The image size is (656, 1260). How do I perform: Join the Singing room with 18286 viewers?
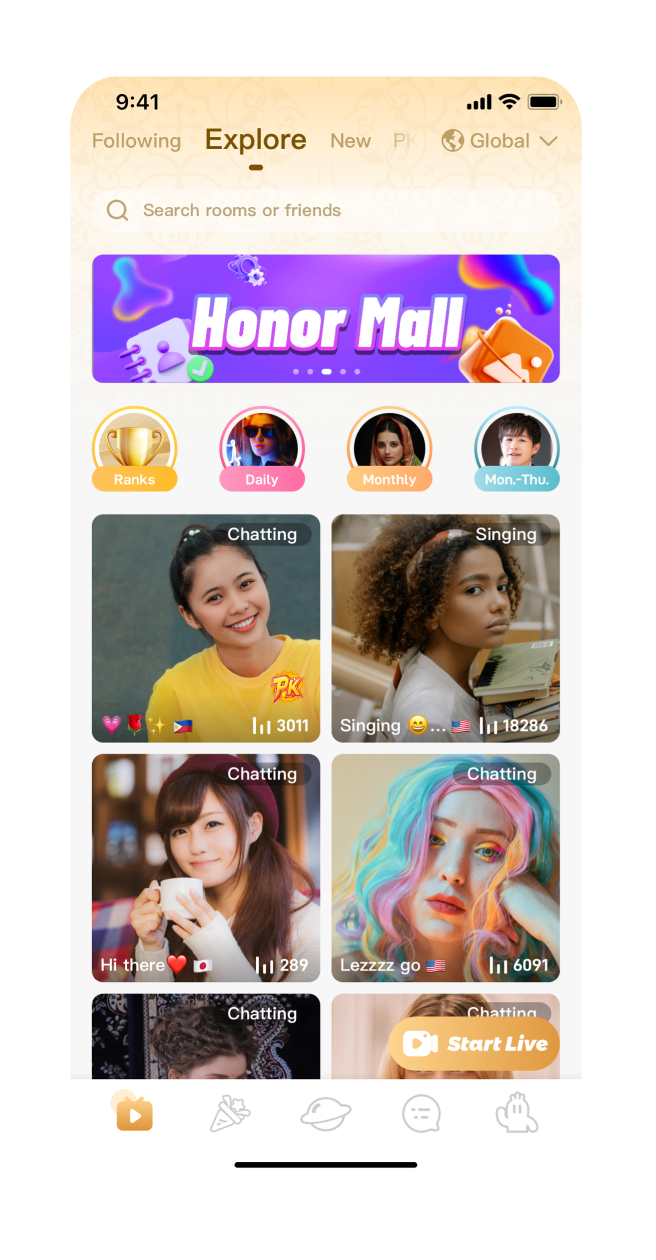pos(445,628)
